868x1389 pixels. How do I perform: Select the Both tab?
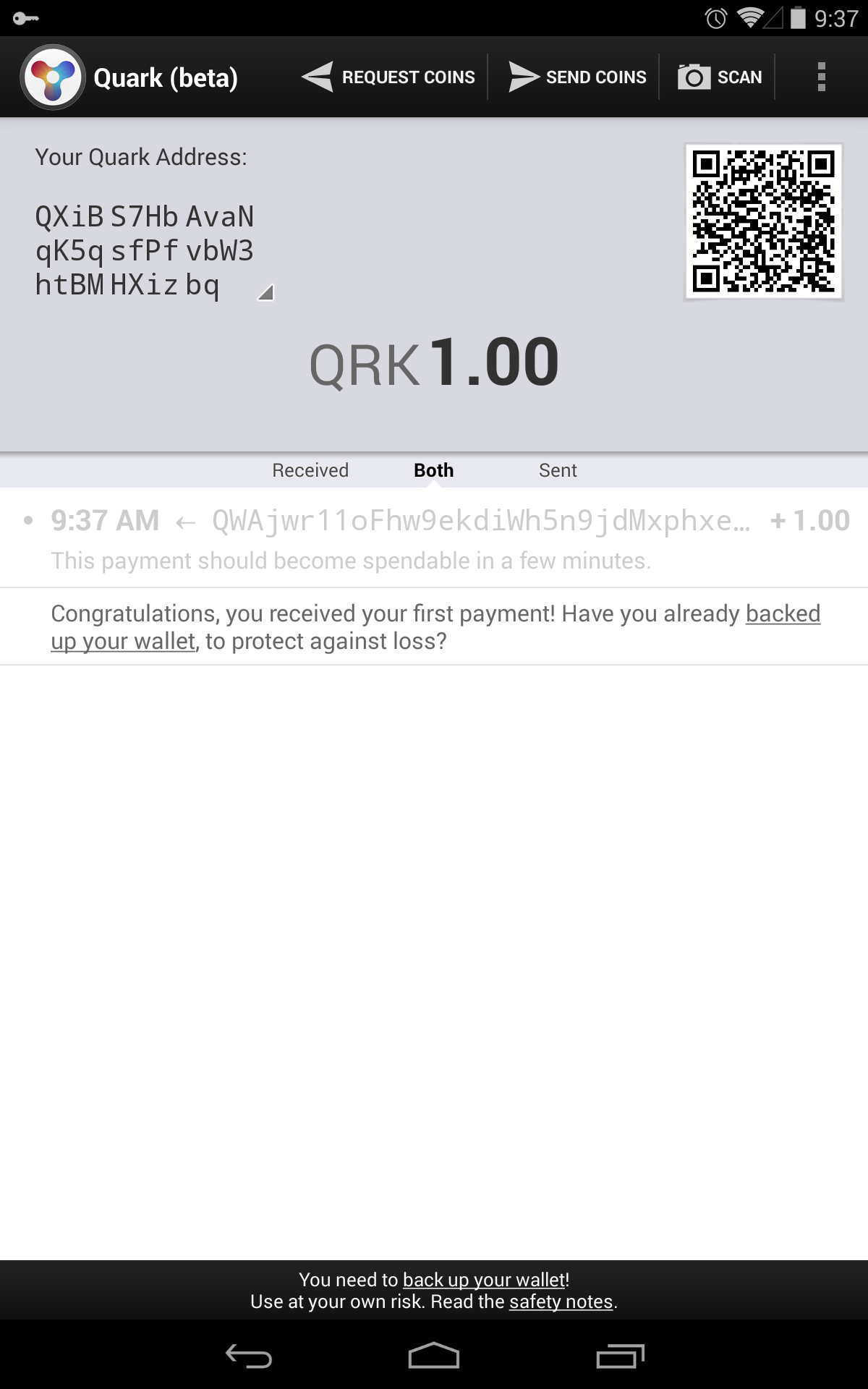(434, 470)
